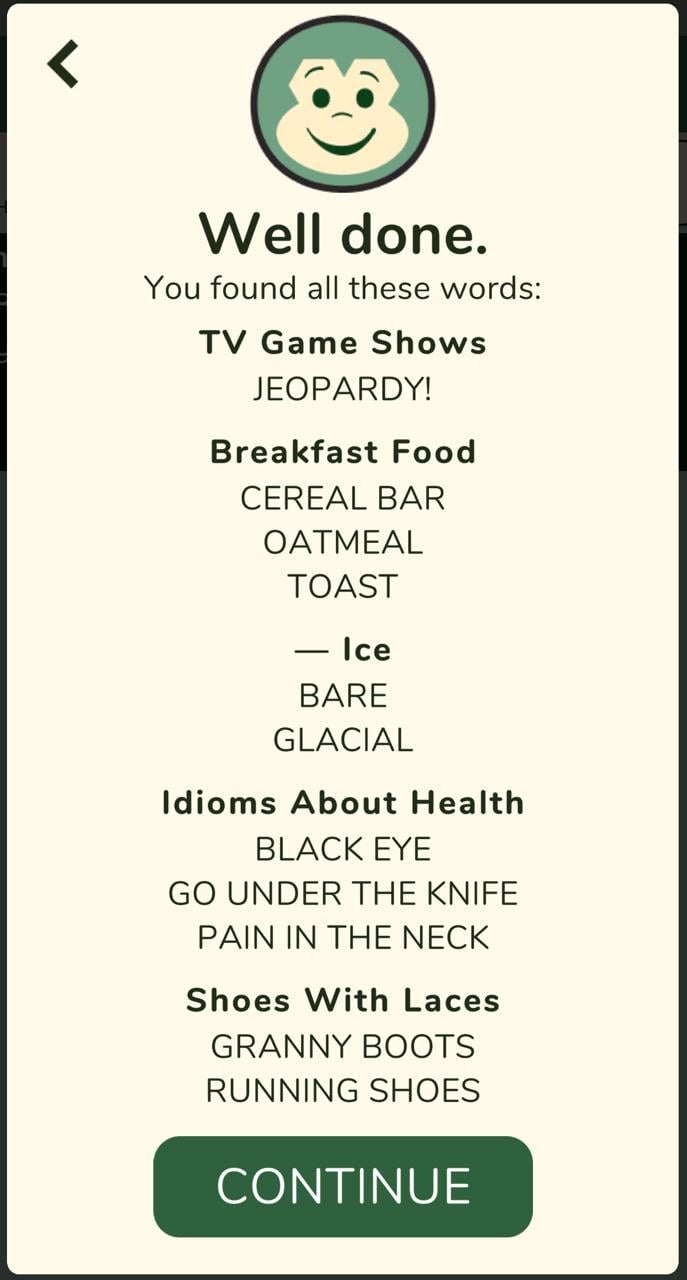The height and width of the screenshot is (1280, 687).
Task: Go back using the arrow icon
Action: pos(63,64)
